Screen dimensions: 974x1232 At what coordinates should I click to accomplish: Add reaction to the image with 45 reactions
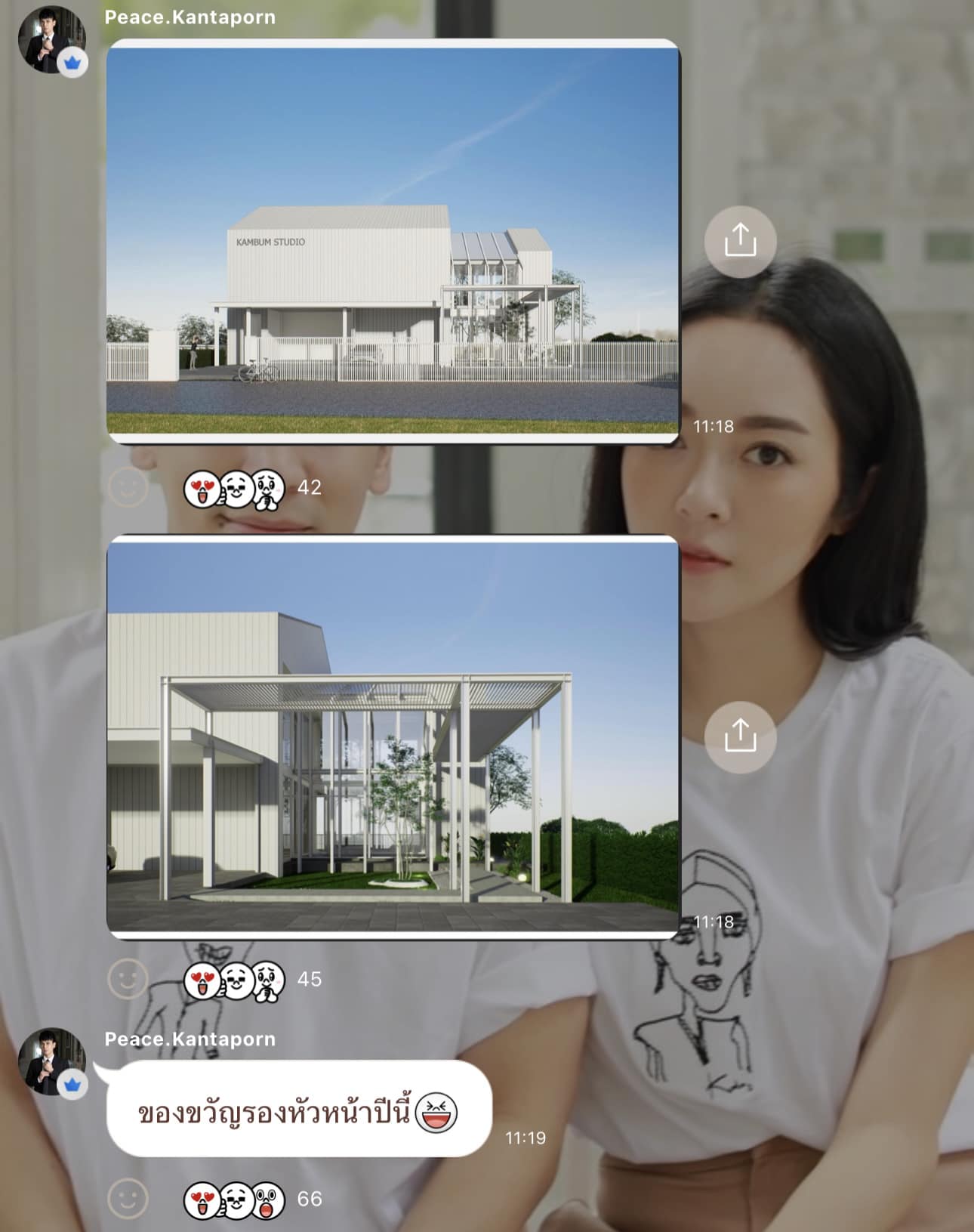pyautogui.click(x=128, y=980)
